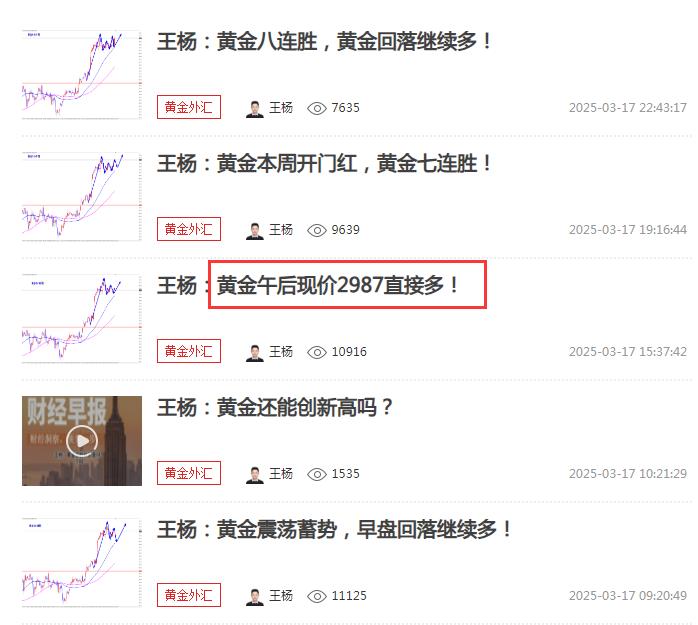Image resolution: width=698 pixels, height=625 pixels.
Task: Open article 黄金午后现价2987直接多
Action: (x=338, y=286)
